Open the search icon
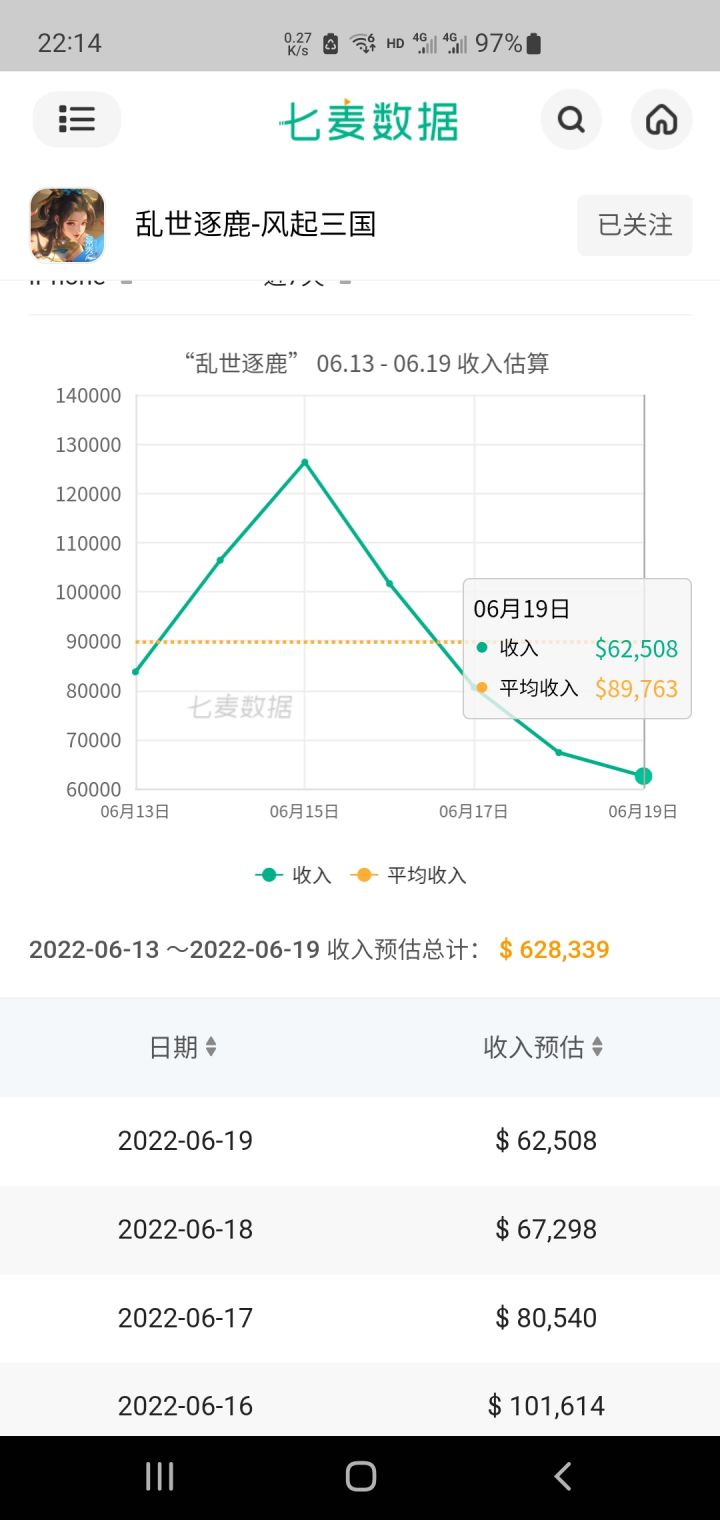This screenshot has height=1520, width=720. click(x=571, y=120)
